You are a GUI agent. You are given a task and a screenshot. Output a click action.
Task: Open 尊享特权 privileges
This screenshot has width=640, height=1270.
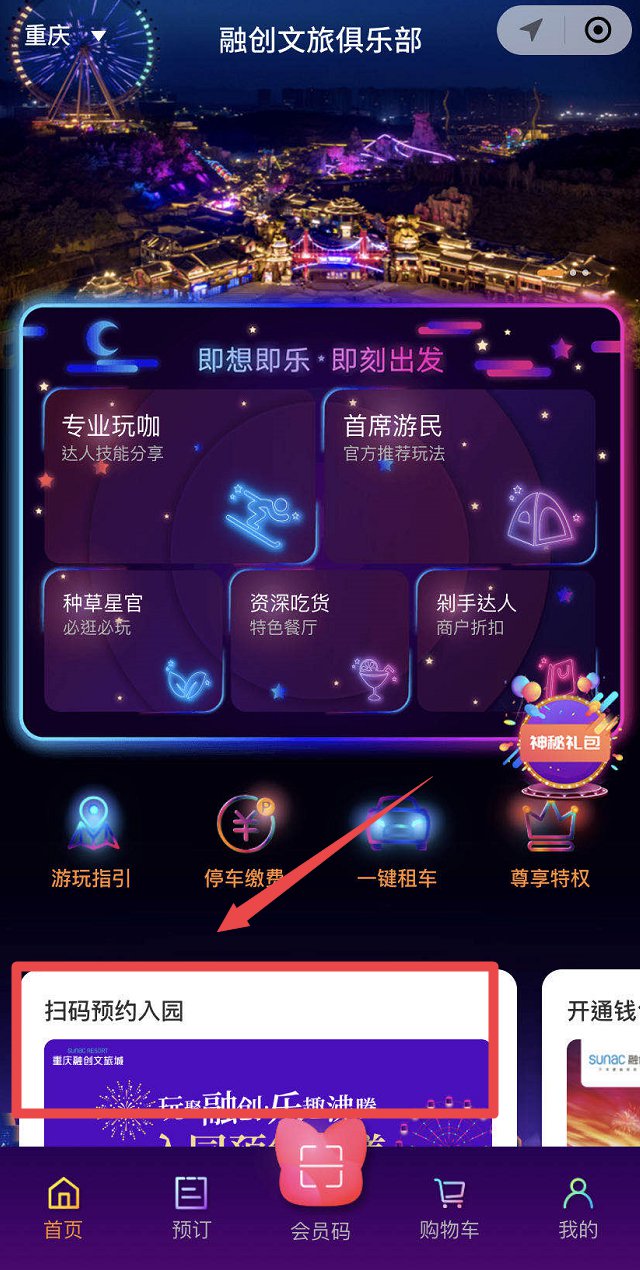pos(550,843)
